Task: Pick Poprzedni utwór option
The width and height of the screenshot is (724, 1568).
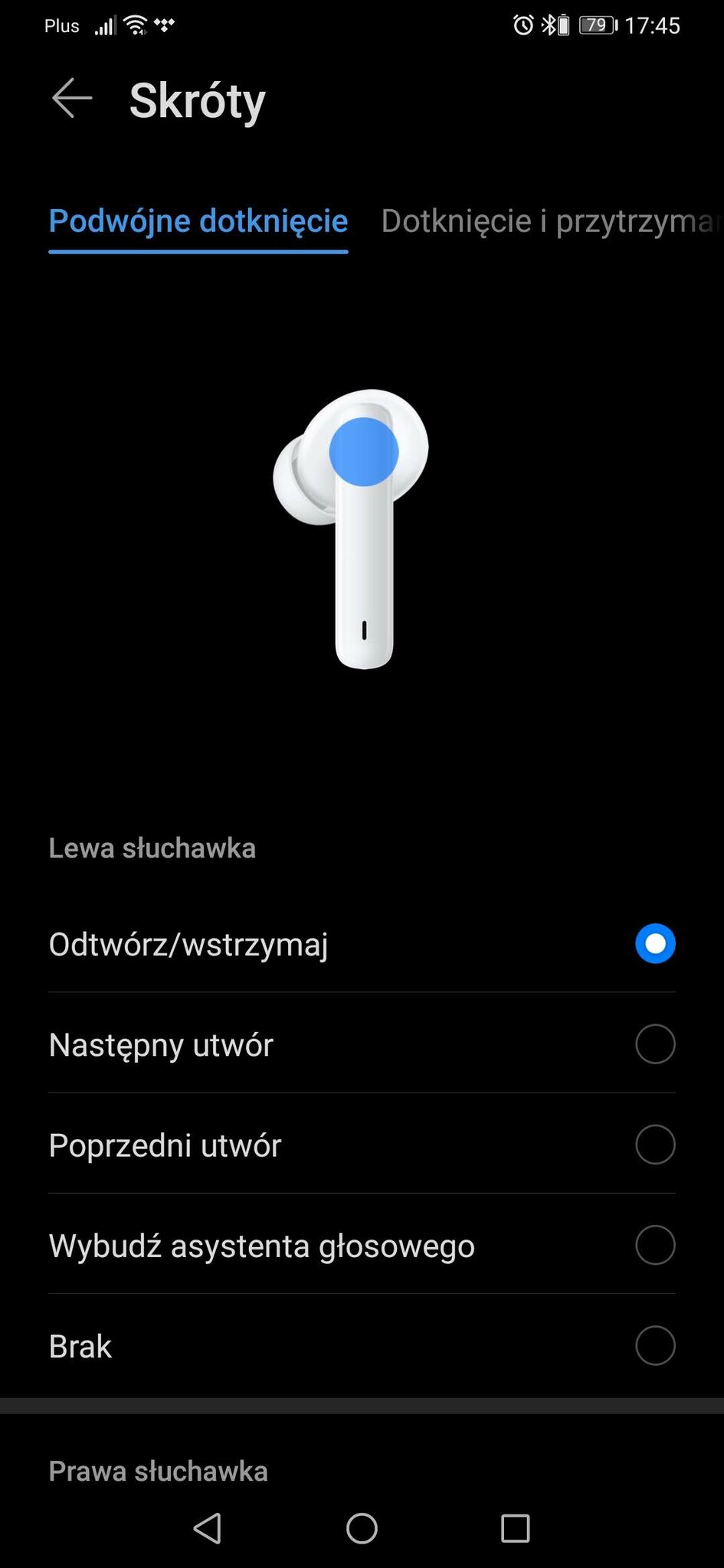Action: tap(362, 1144)
